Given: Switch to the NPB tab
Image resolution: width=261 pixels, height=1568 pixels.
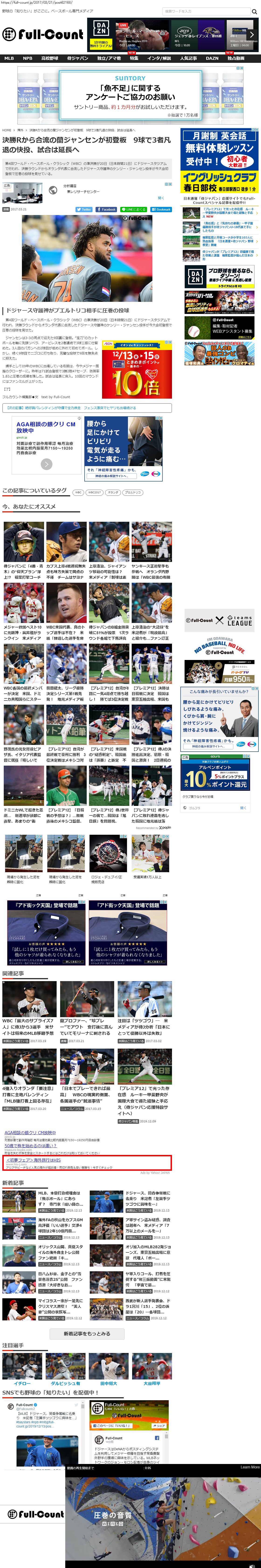Looking at the screenshot, I should pos(27,58).
